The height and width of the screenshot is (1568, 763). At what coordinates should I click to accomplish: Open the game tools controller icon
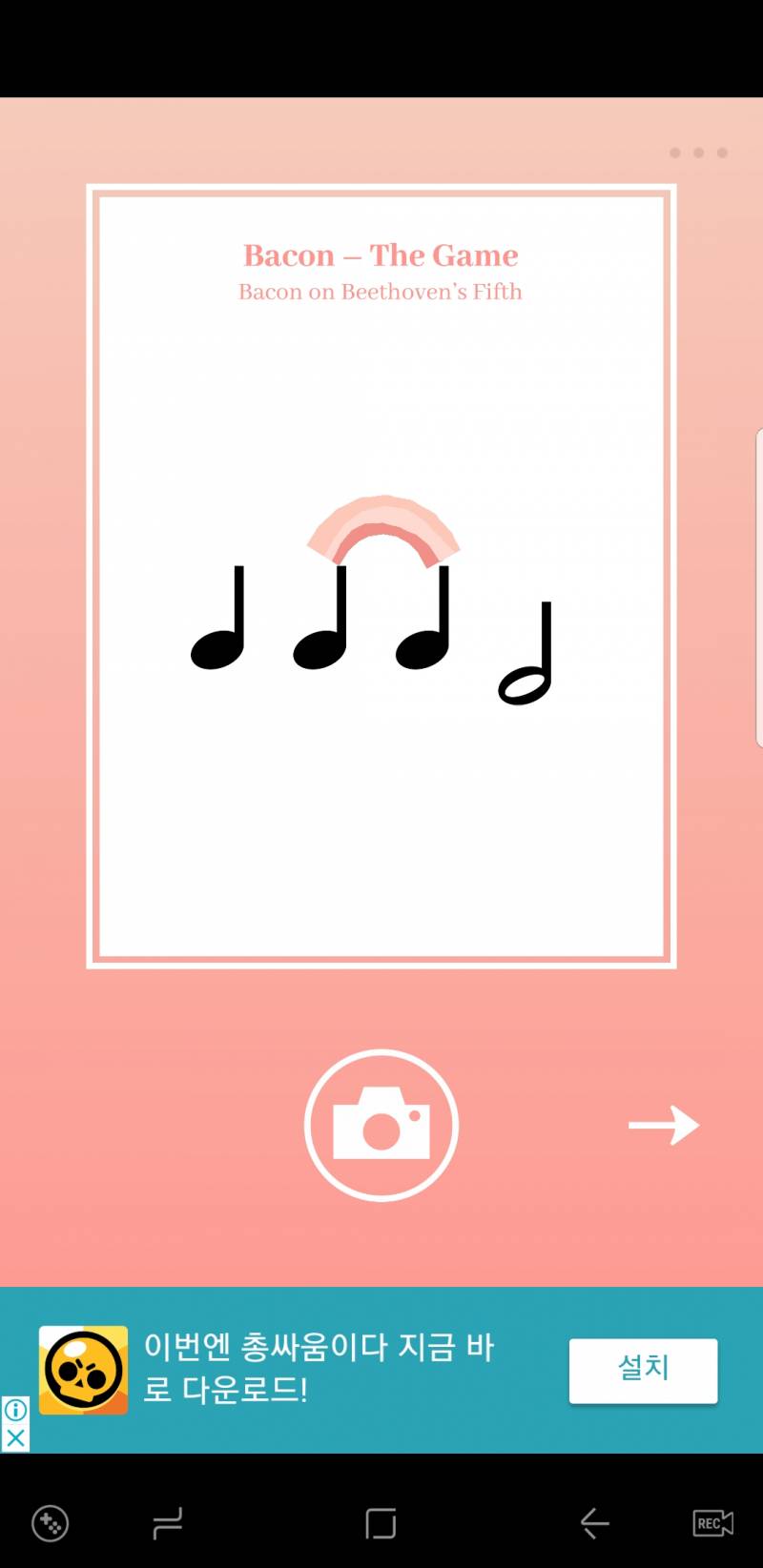click(50, 1523)
